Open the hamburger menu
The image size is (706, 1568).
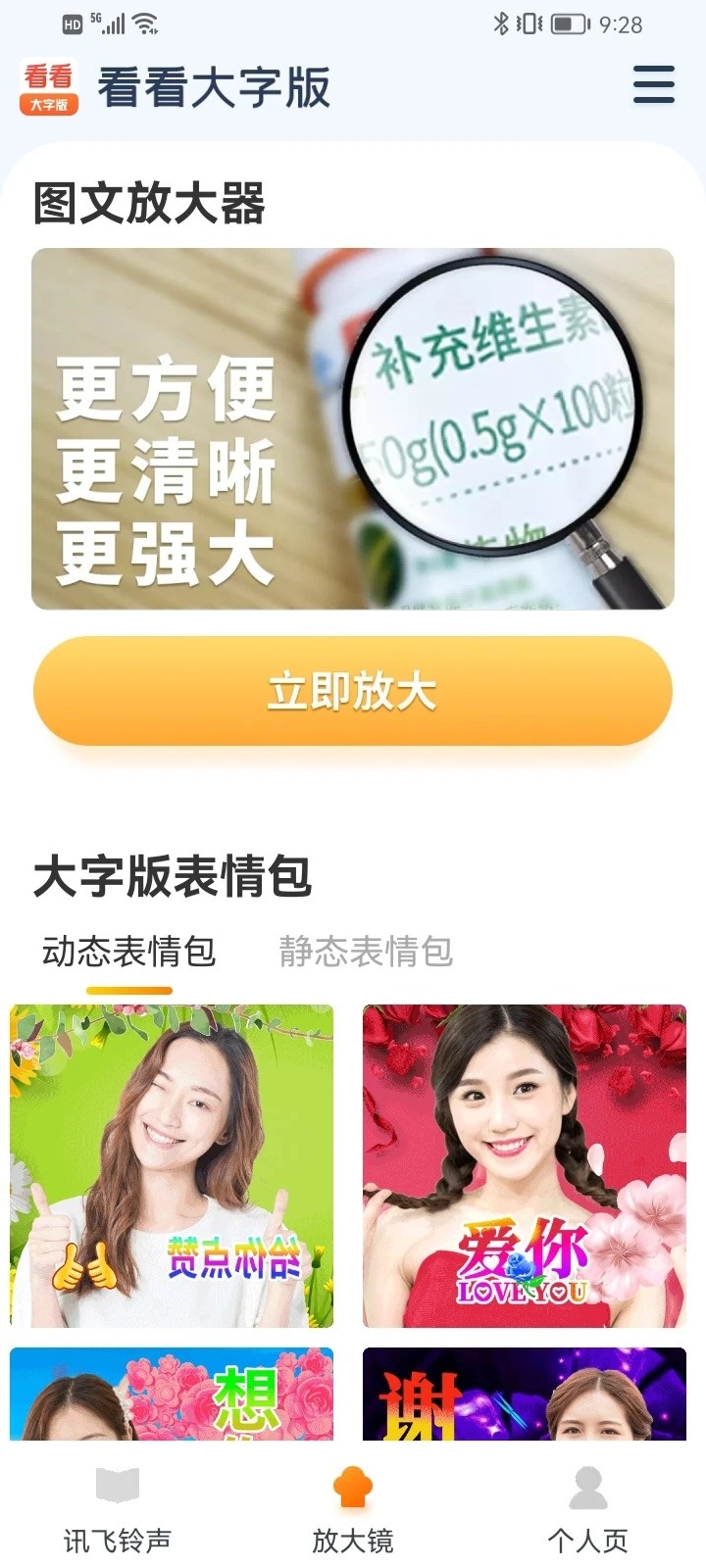pos(653,85)
